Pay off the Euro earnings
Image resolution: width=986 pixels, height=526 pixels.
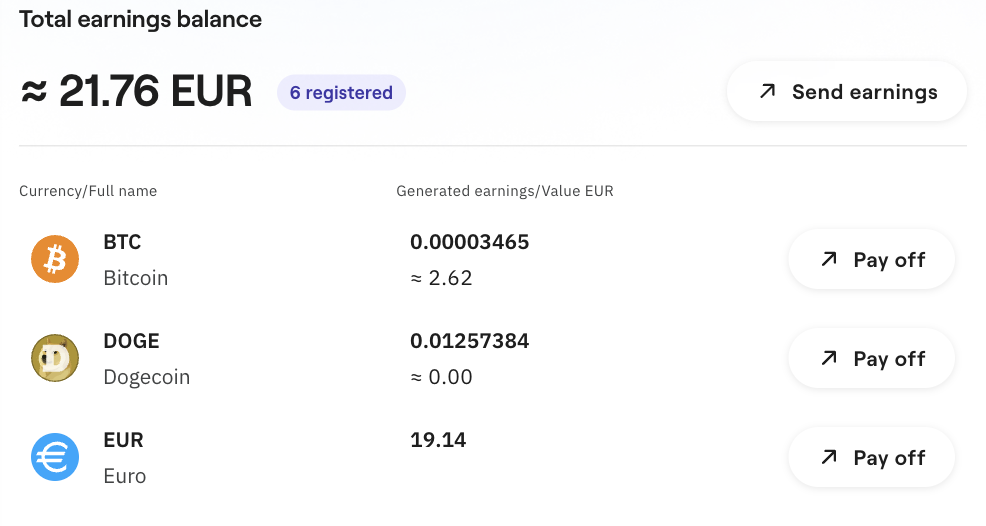pos(871,458)
